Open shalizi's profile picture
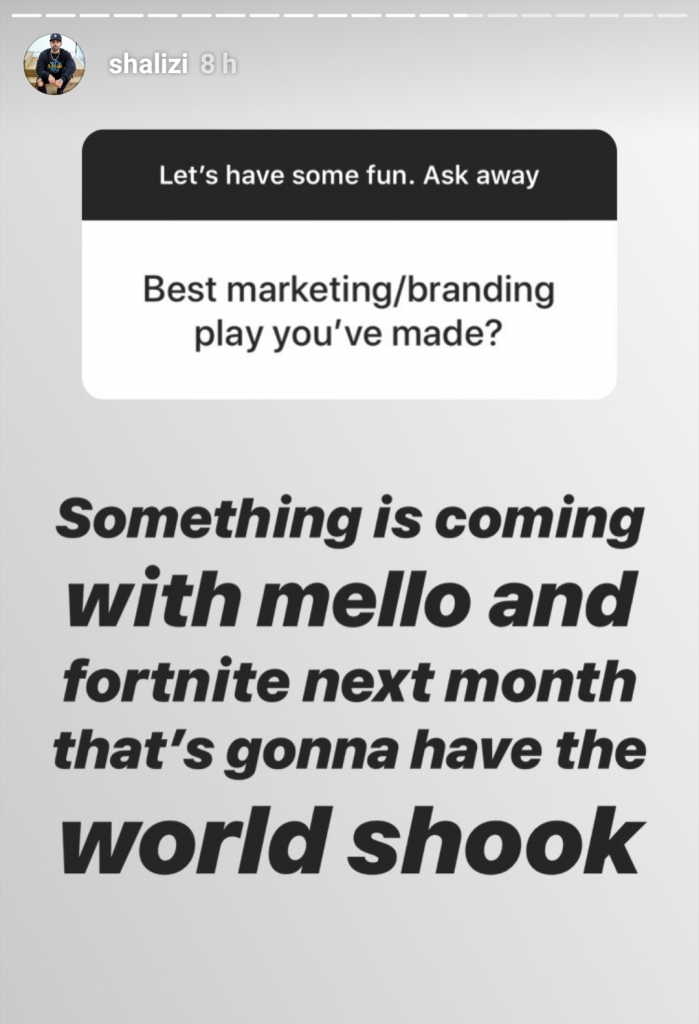699x1024 pixels. (55, 64)
